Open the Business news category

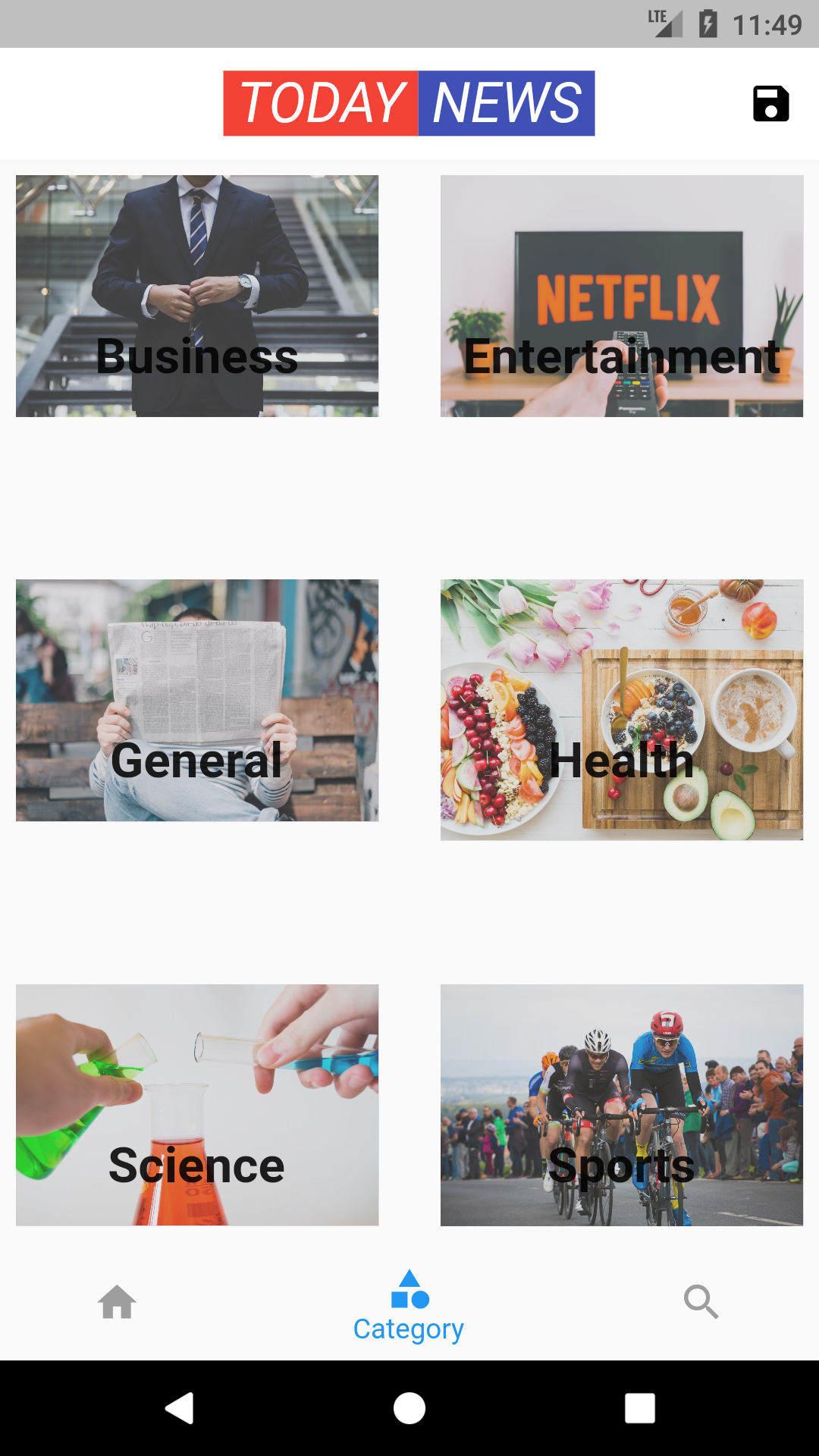point(197,296)
